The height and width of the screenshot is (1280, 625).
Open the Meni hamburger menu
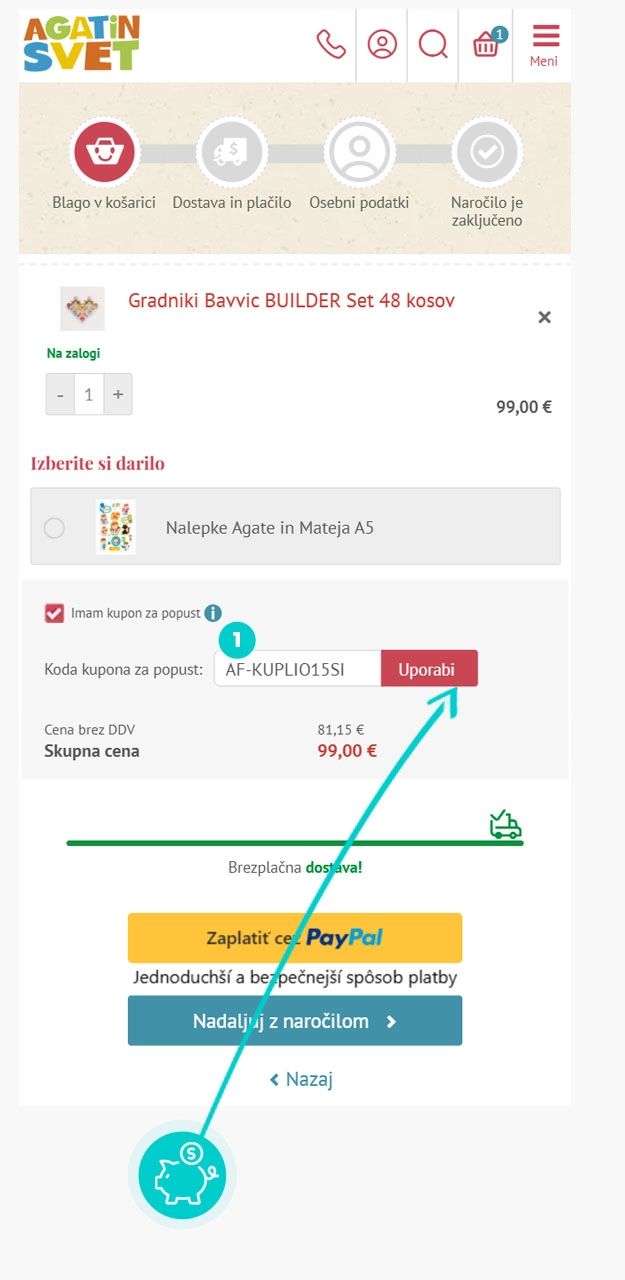coord(545,44)
